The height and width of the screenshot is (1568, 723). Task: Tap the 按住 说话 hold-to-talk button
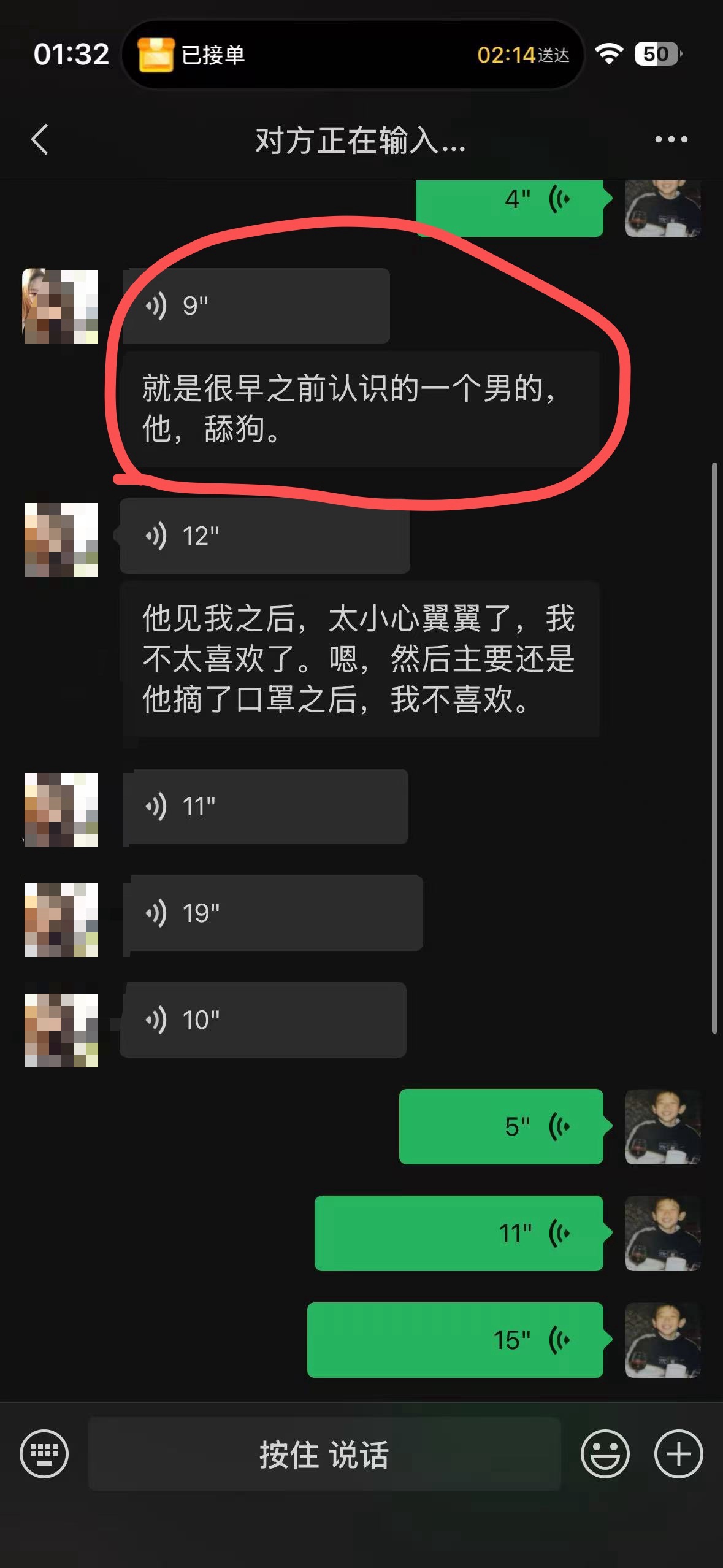(x=324, y=1454)
